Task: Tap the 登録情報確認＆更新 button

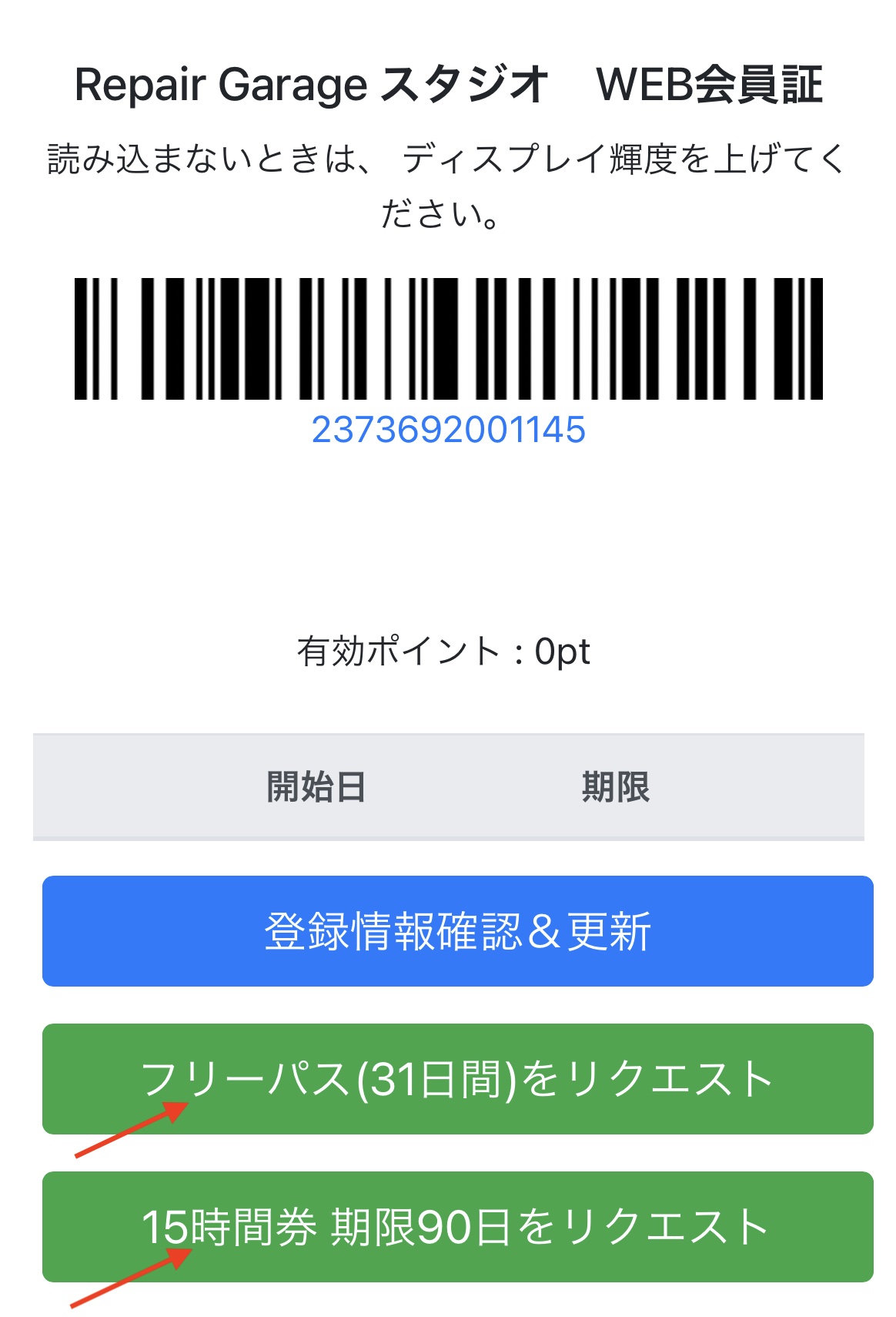Action: pos(457,930)
